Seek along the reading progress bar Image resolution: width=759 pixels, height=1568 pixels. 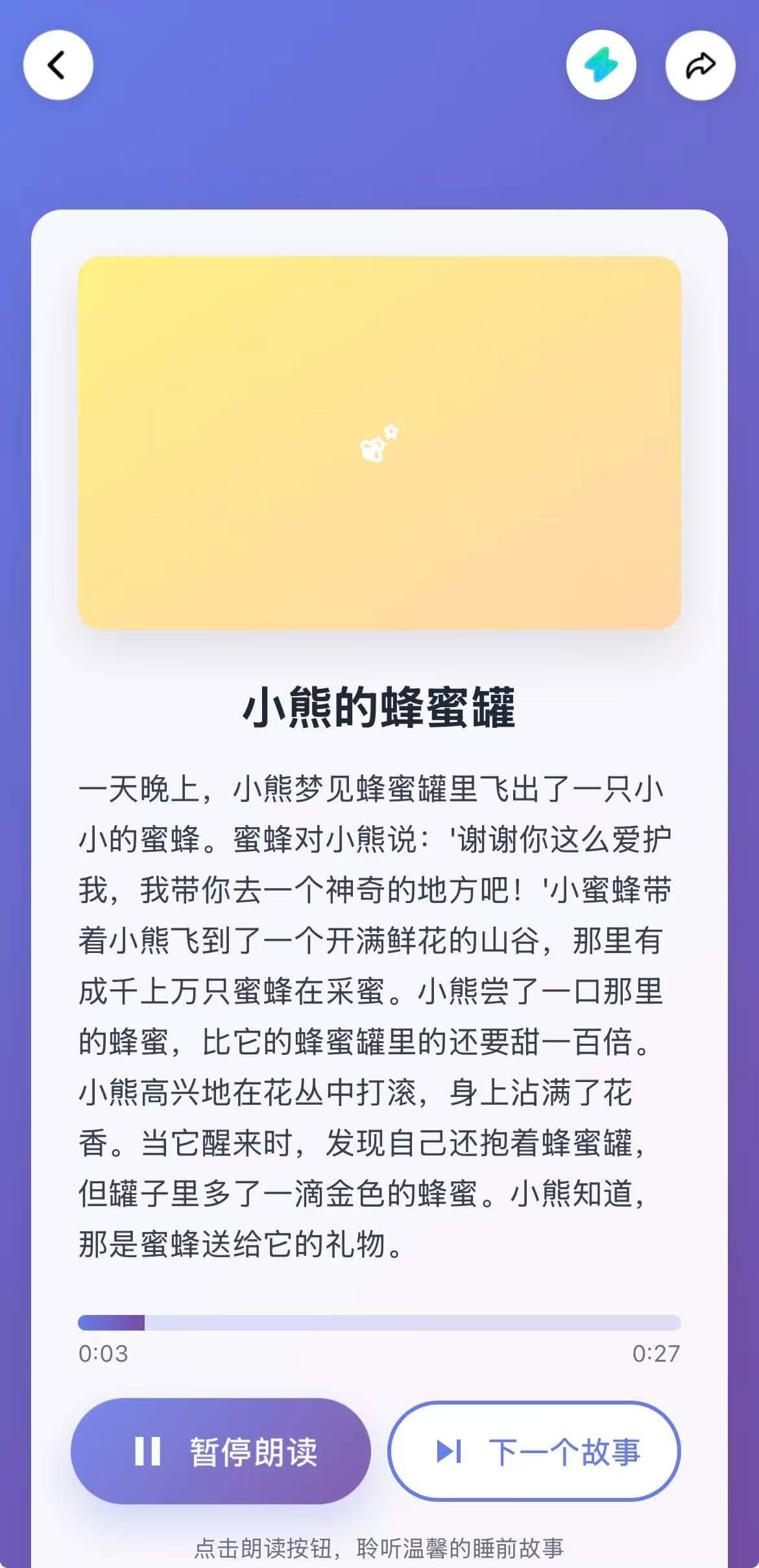click(379, 1323)
